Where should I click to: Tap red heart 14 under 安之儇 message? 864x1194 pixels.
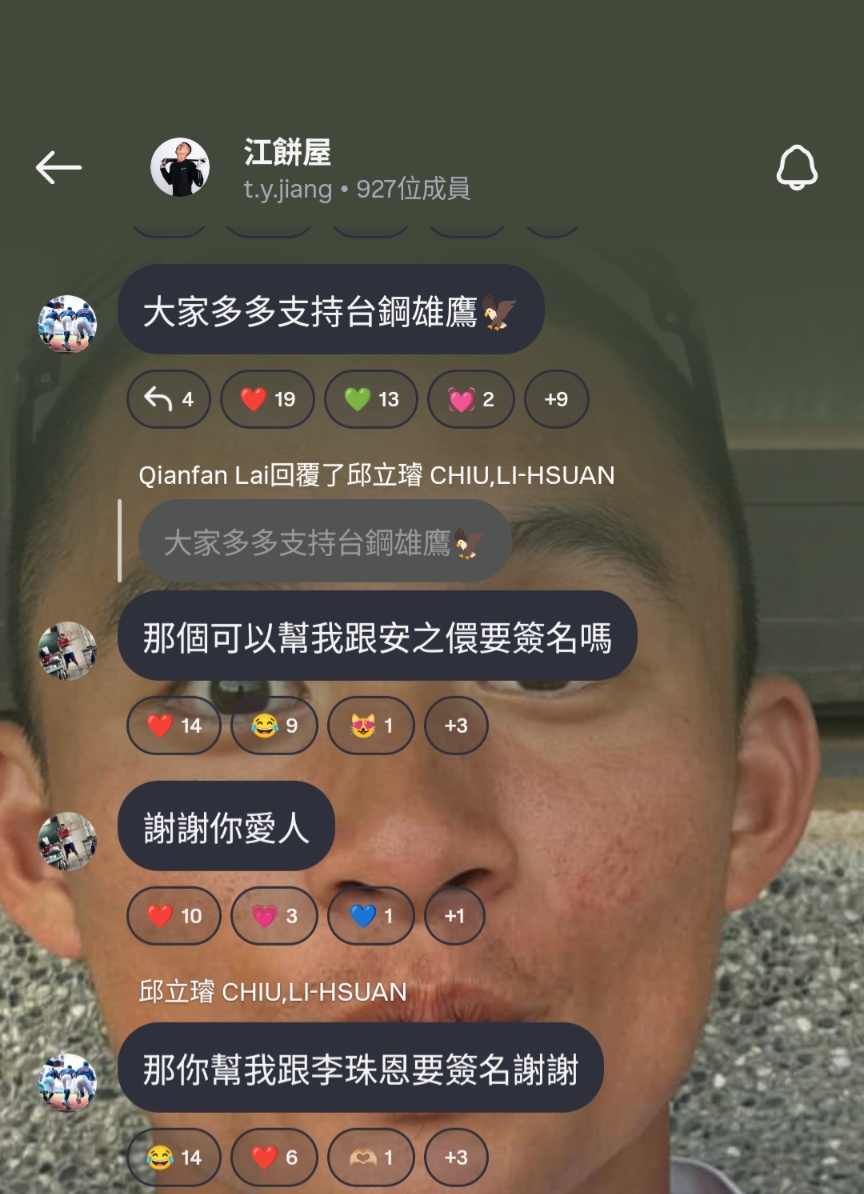(x=174, y=725)
